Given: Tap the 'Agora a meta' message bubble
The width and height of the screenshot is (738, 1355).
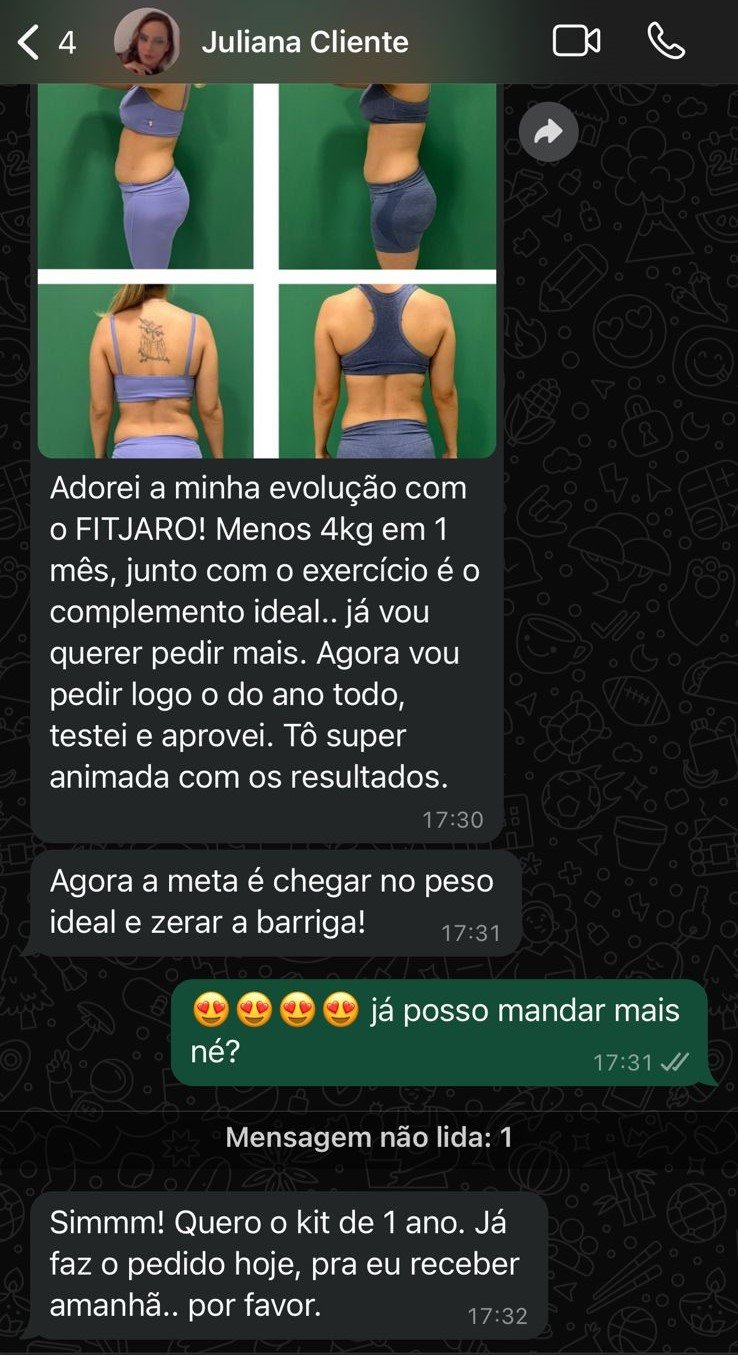Looking at the screenshot, I should pos(280,900).
